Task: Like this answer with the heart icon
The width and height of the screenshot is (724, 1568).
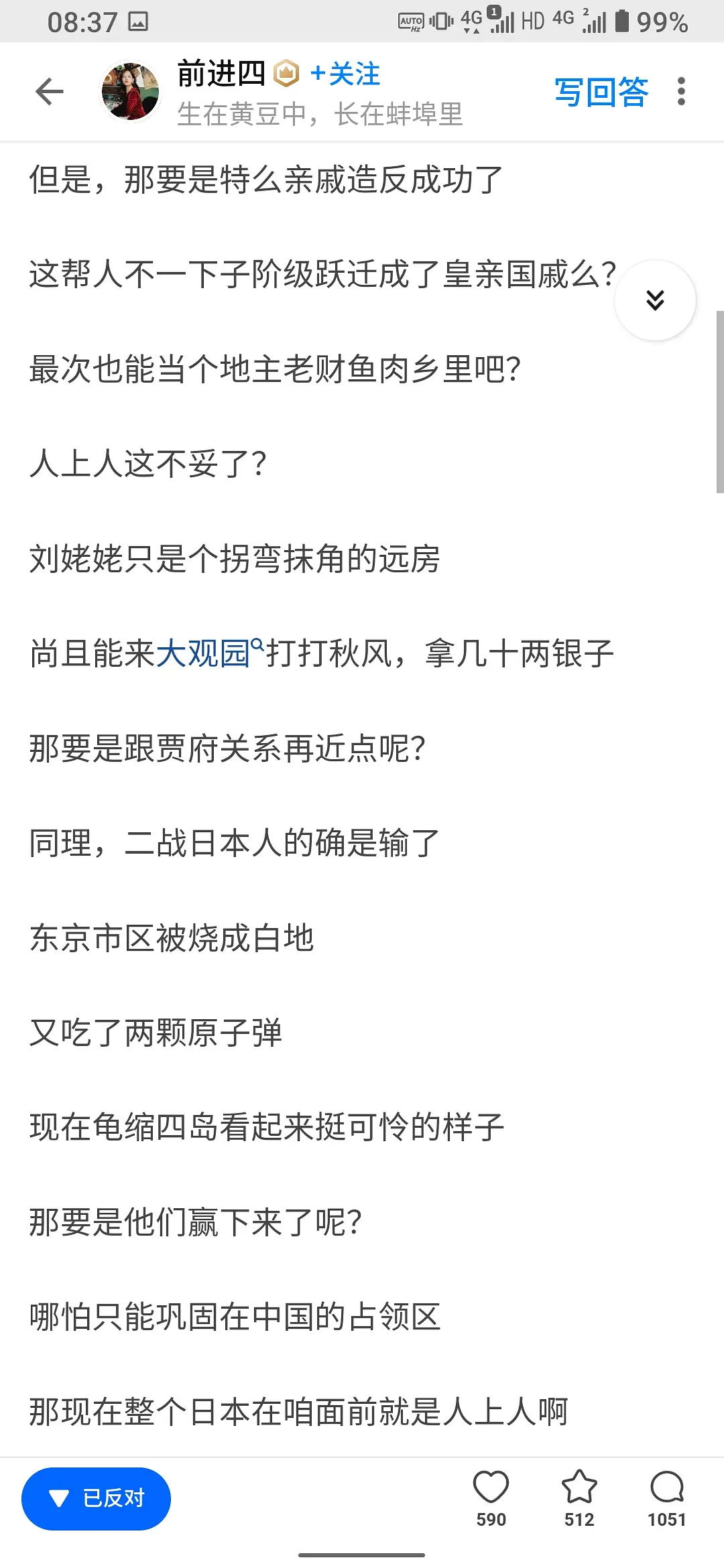Action: [x=491, y=1488]
